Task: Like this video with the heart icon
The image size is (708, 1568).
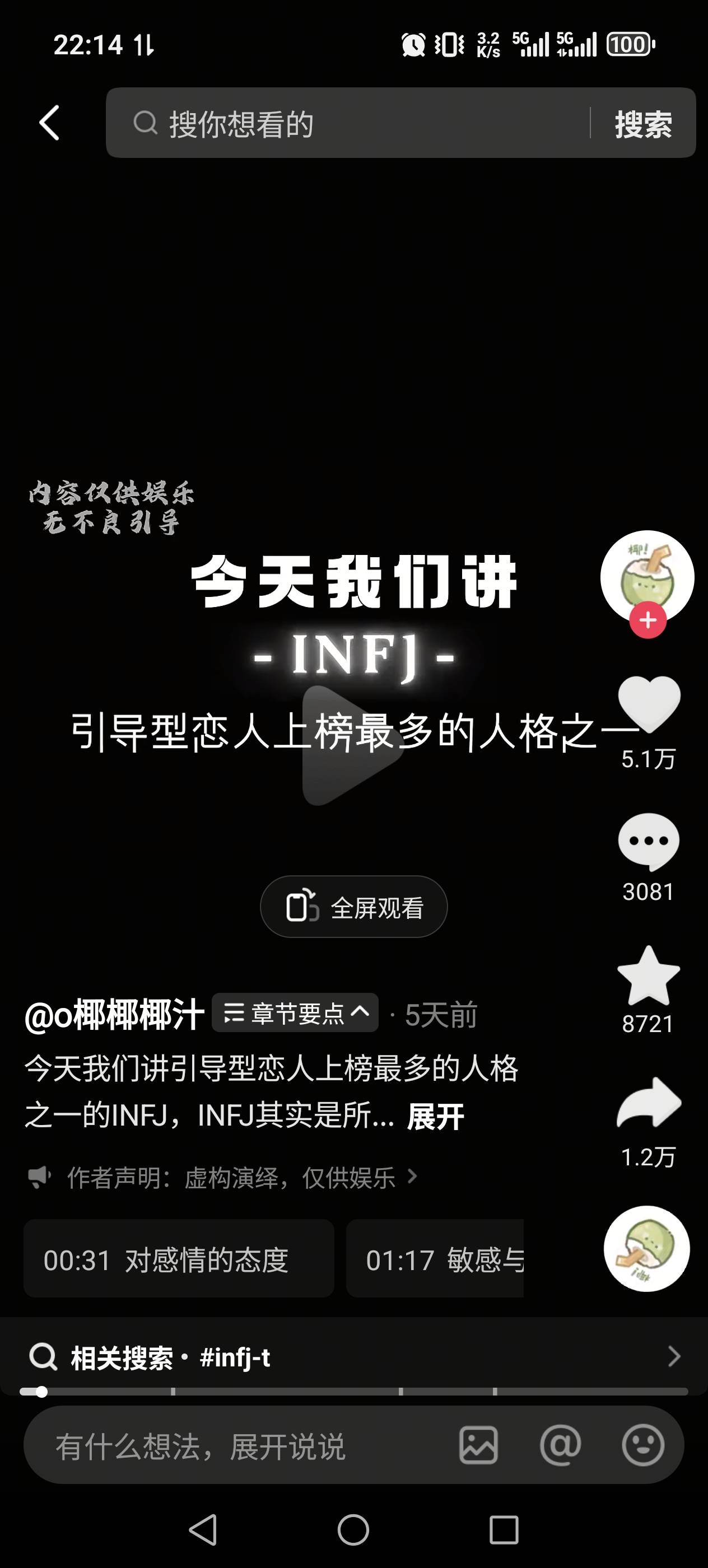Action: click(x=648, y=704)
